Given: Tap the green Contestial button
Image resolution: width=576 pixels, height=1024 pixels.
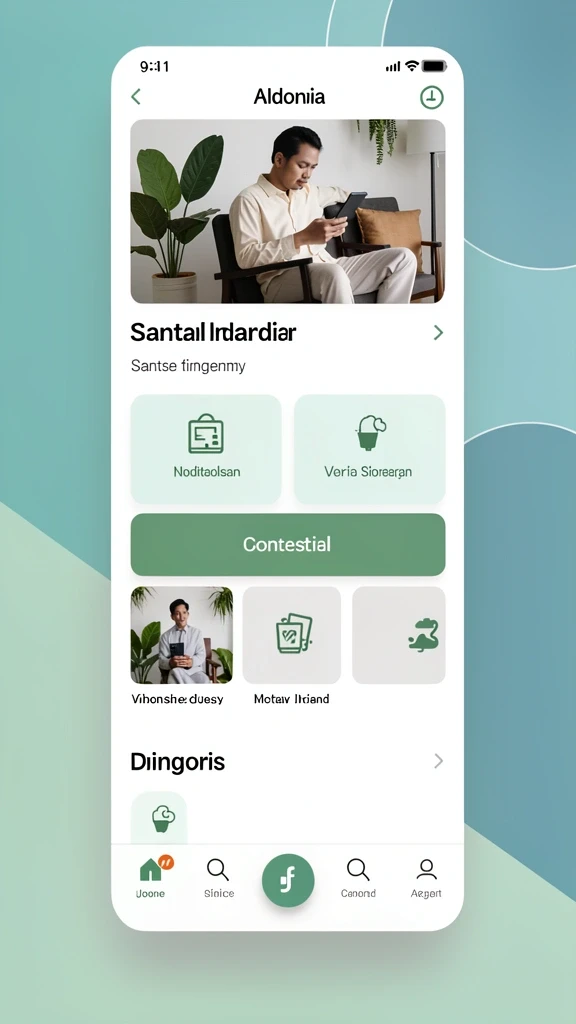Looking at the screenshot, I should (288, 545).
